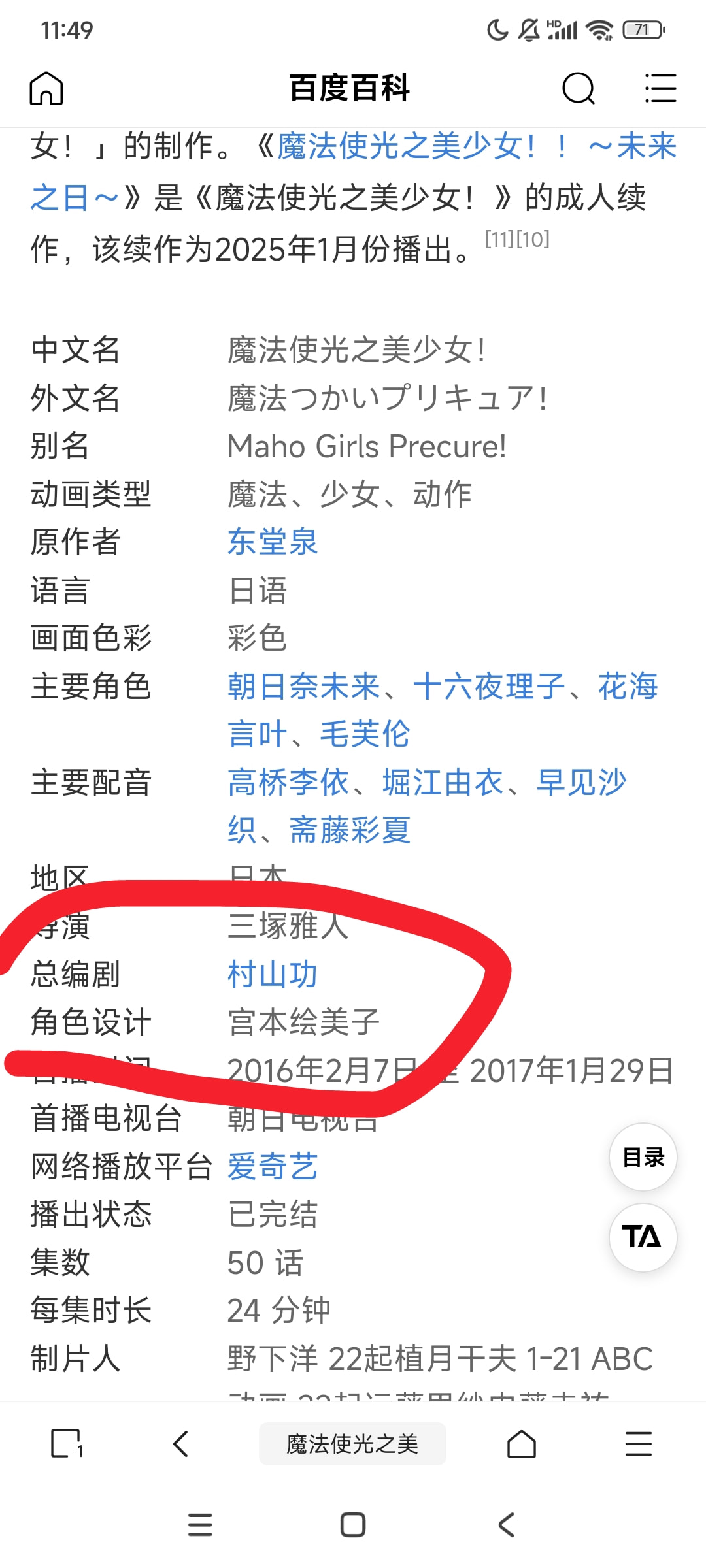Open the header list menu icon

tap(660, 88)
